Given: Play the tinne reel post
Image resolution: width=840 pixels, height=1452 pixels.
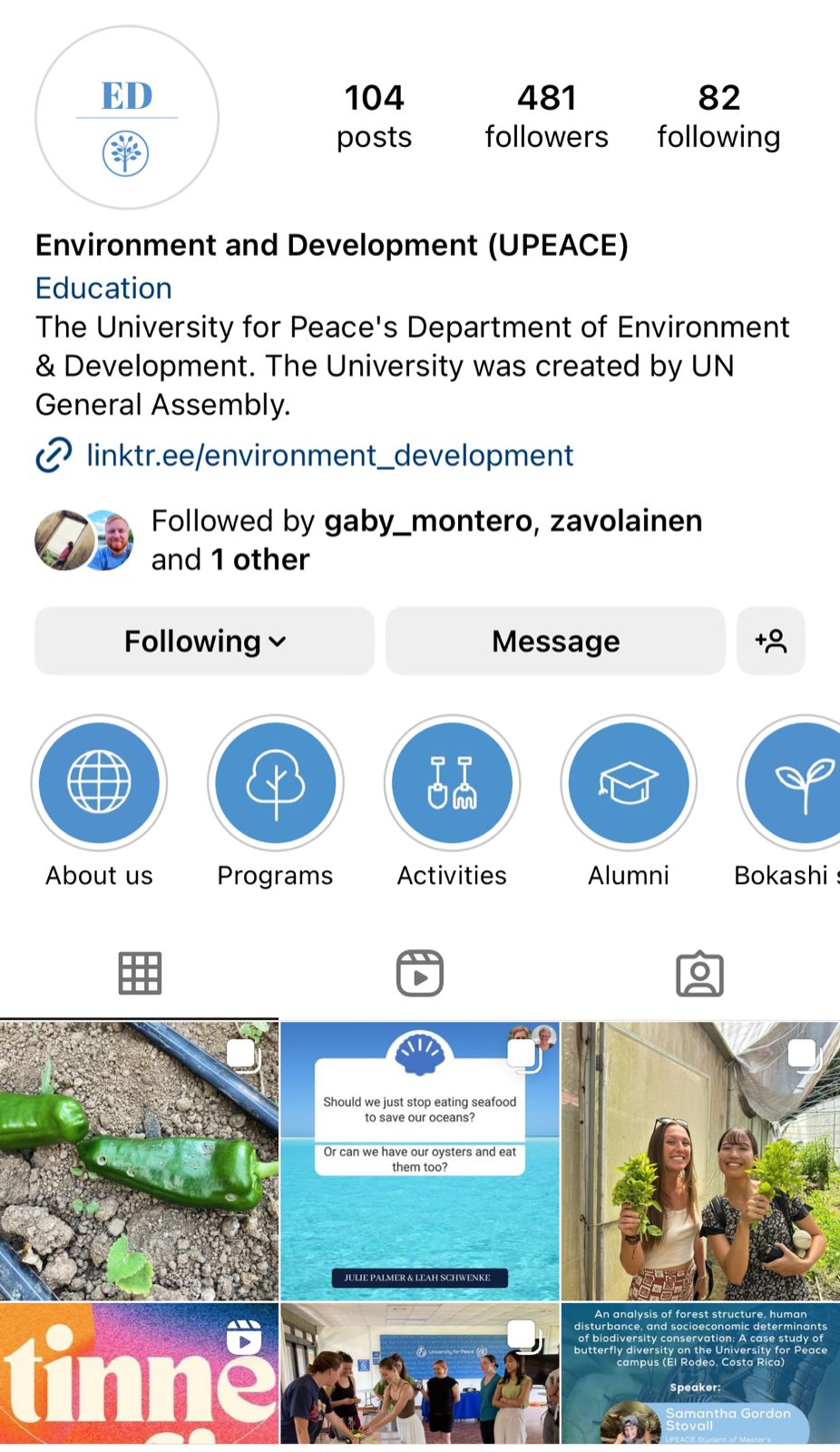Looking at the screenshot, I should click(x=139, y=1374).
